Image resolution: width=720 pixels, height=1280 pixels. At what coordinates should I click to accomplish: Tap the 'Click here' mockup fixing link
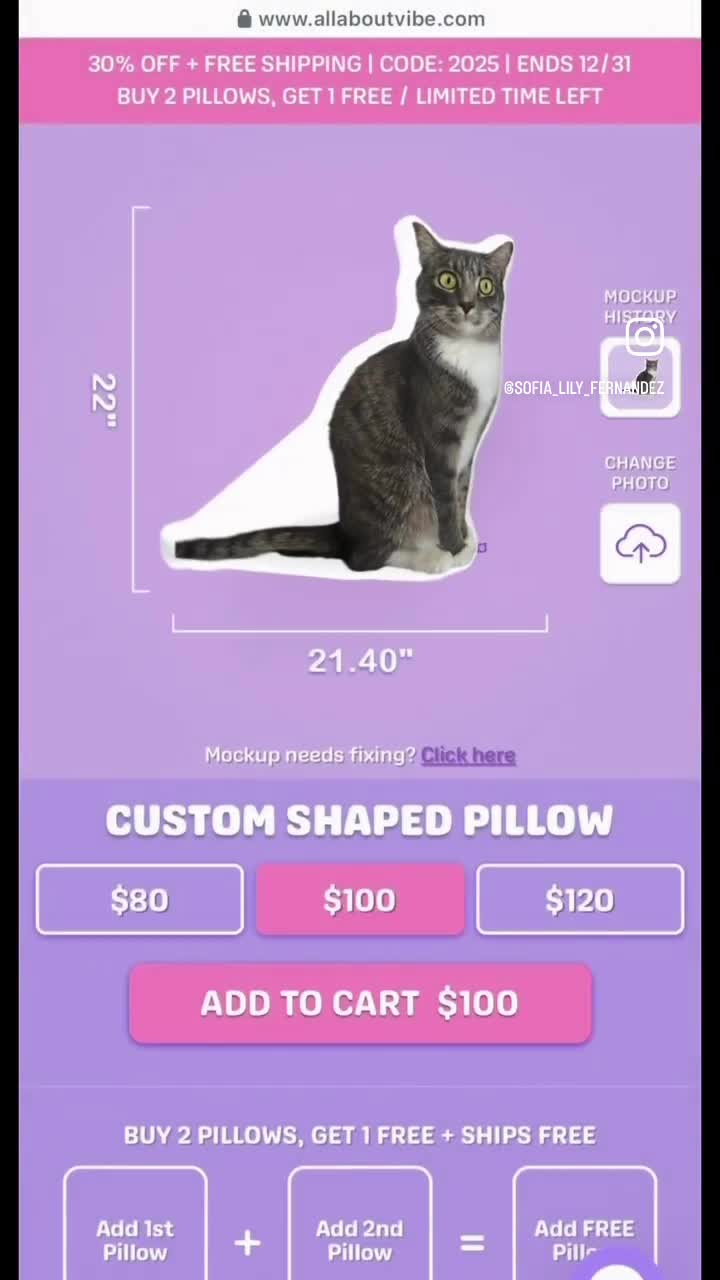tap(468, 755)
